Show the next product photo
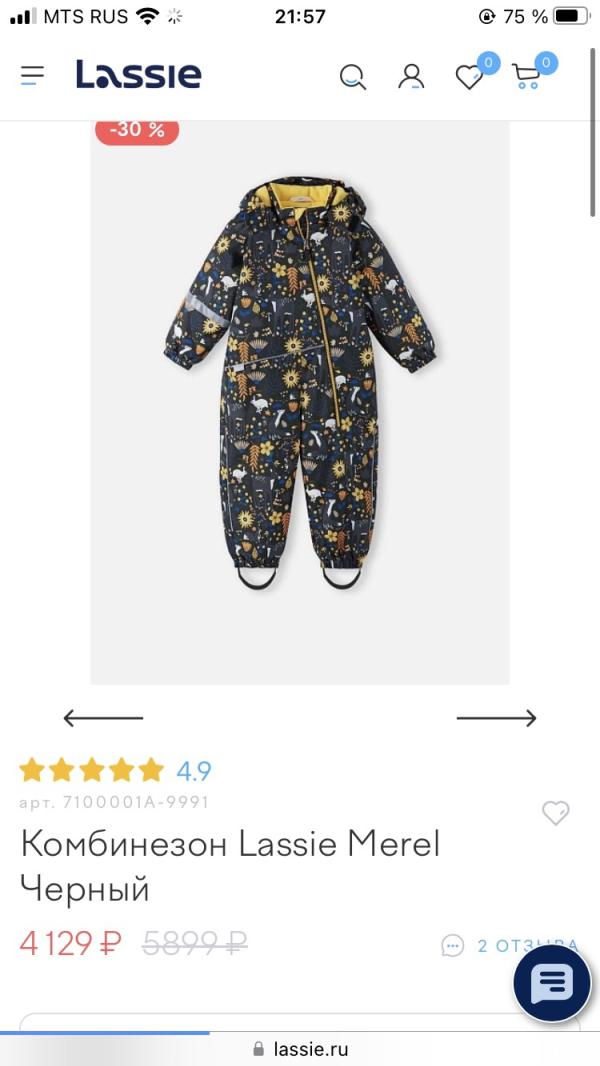 [496, 718]
